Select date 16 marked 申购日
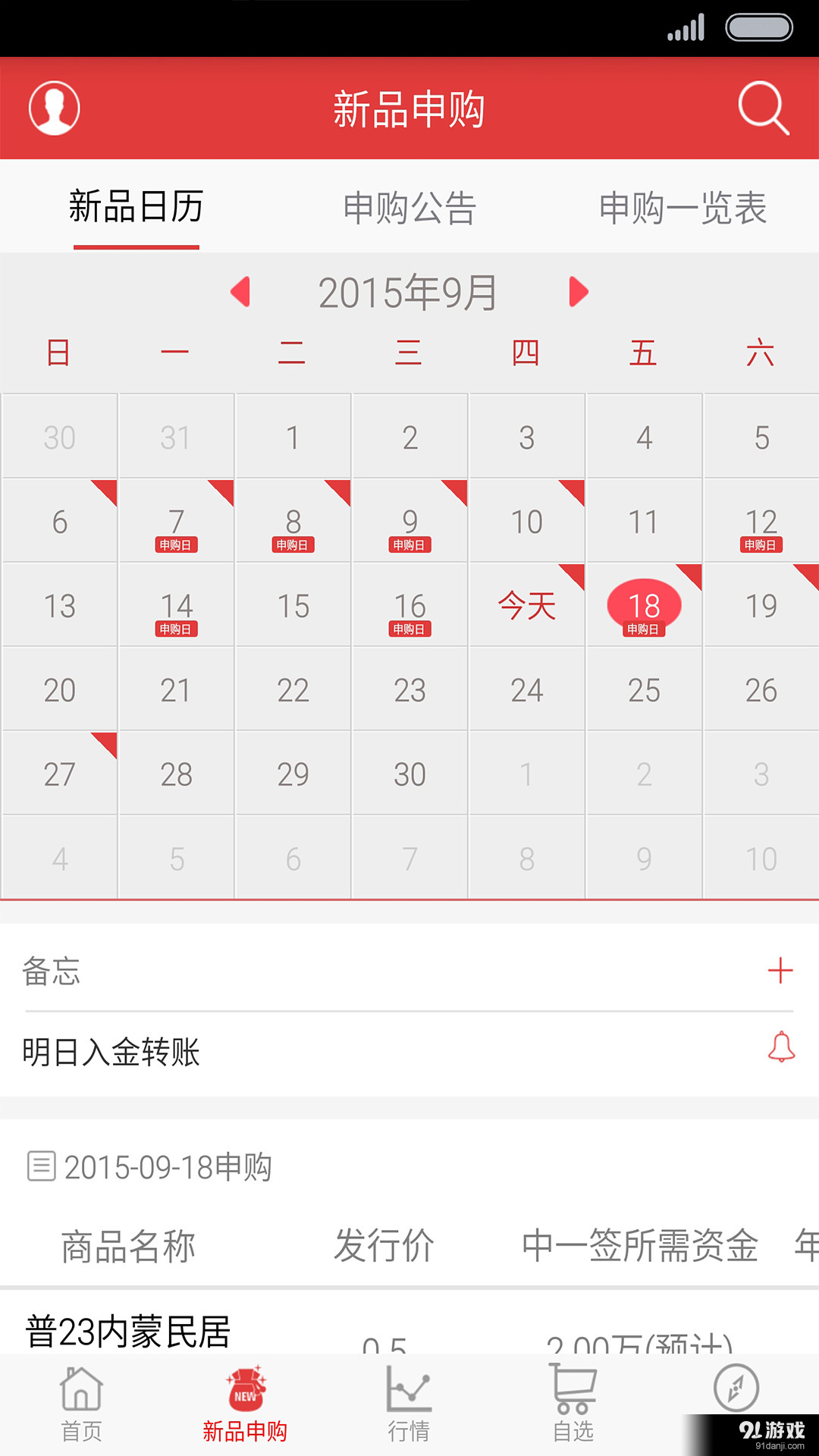 coord(409,605)
